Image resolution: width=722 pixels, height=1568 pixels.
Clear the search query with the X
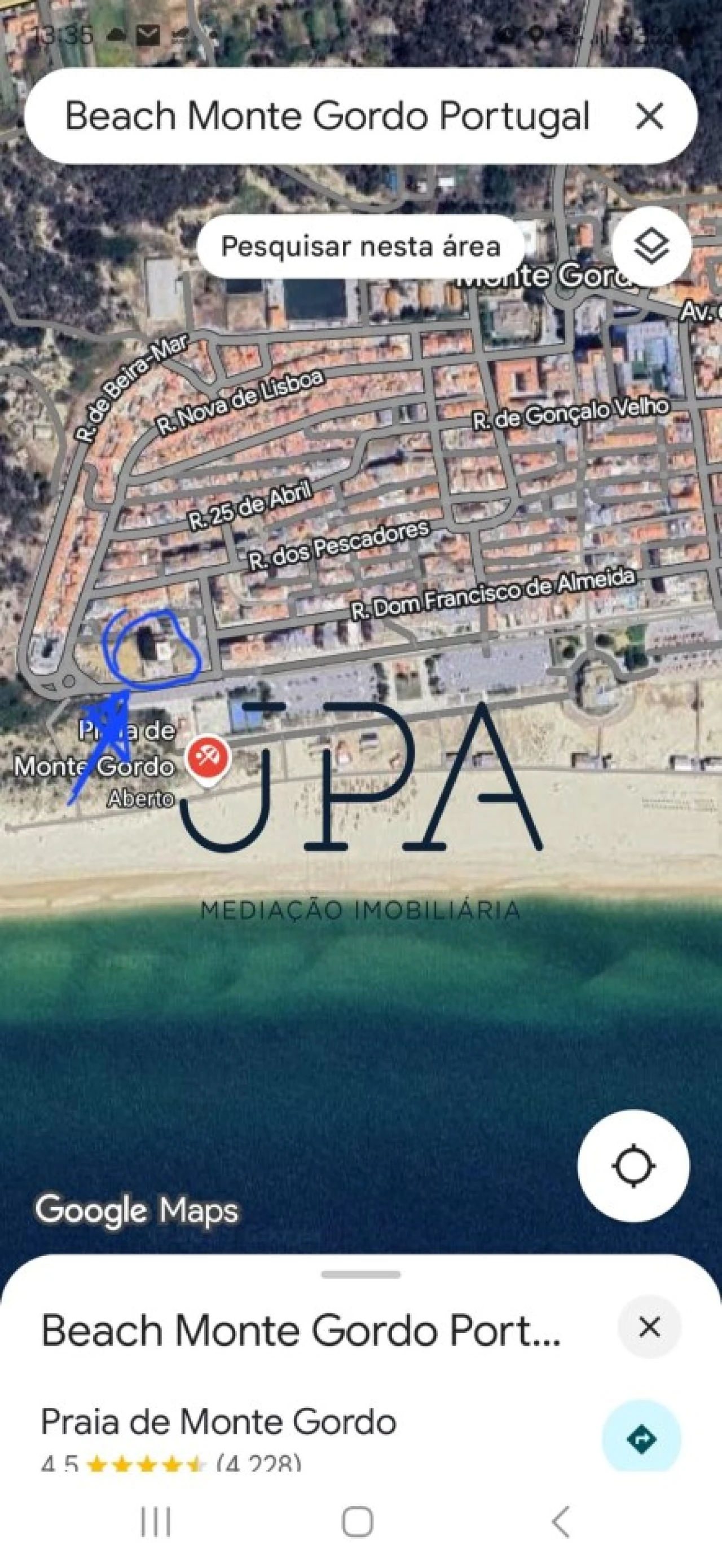(650, 117)
